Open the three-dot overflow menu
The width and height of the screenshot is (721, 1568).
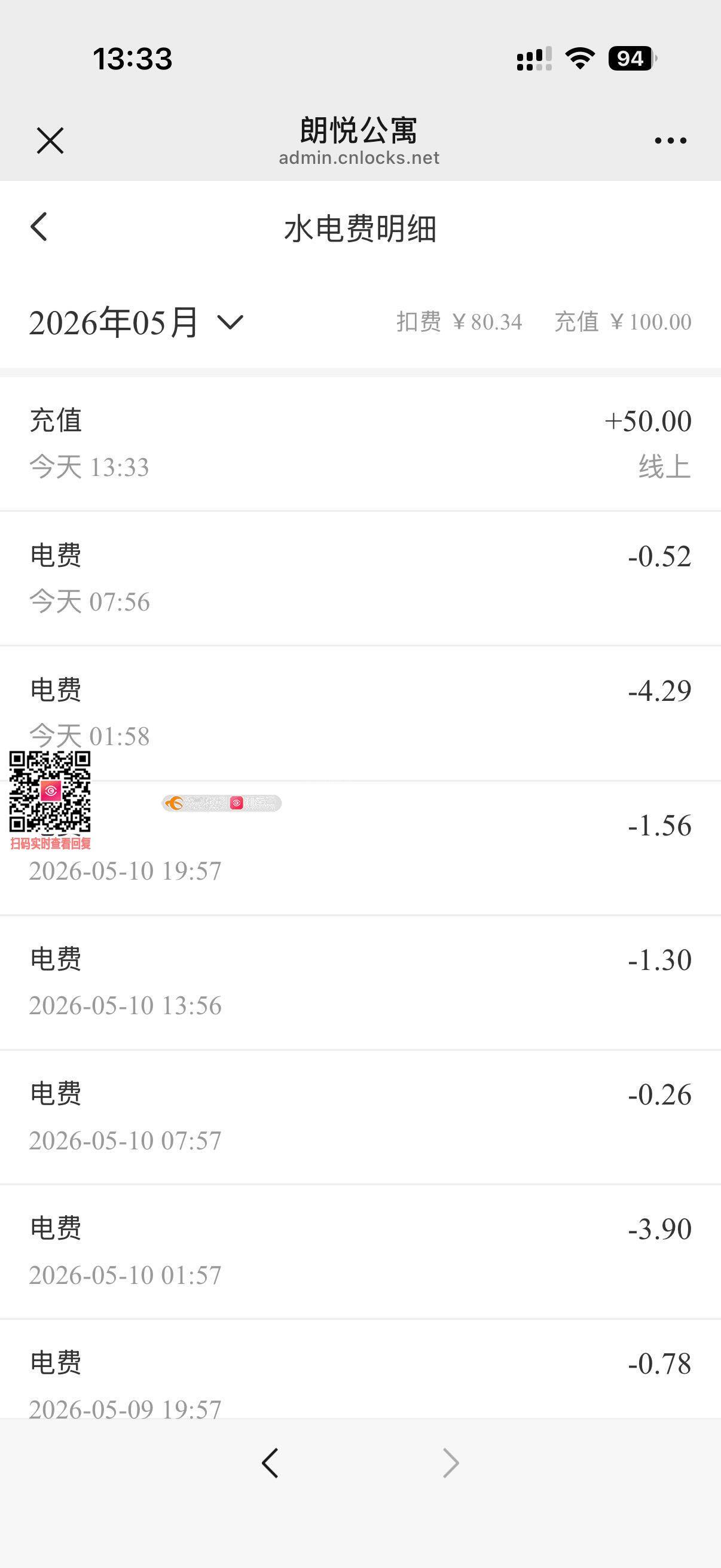[671, 141]
